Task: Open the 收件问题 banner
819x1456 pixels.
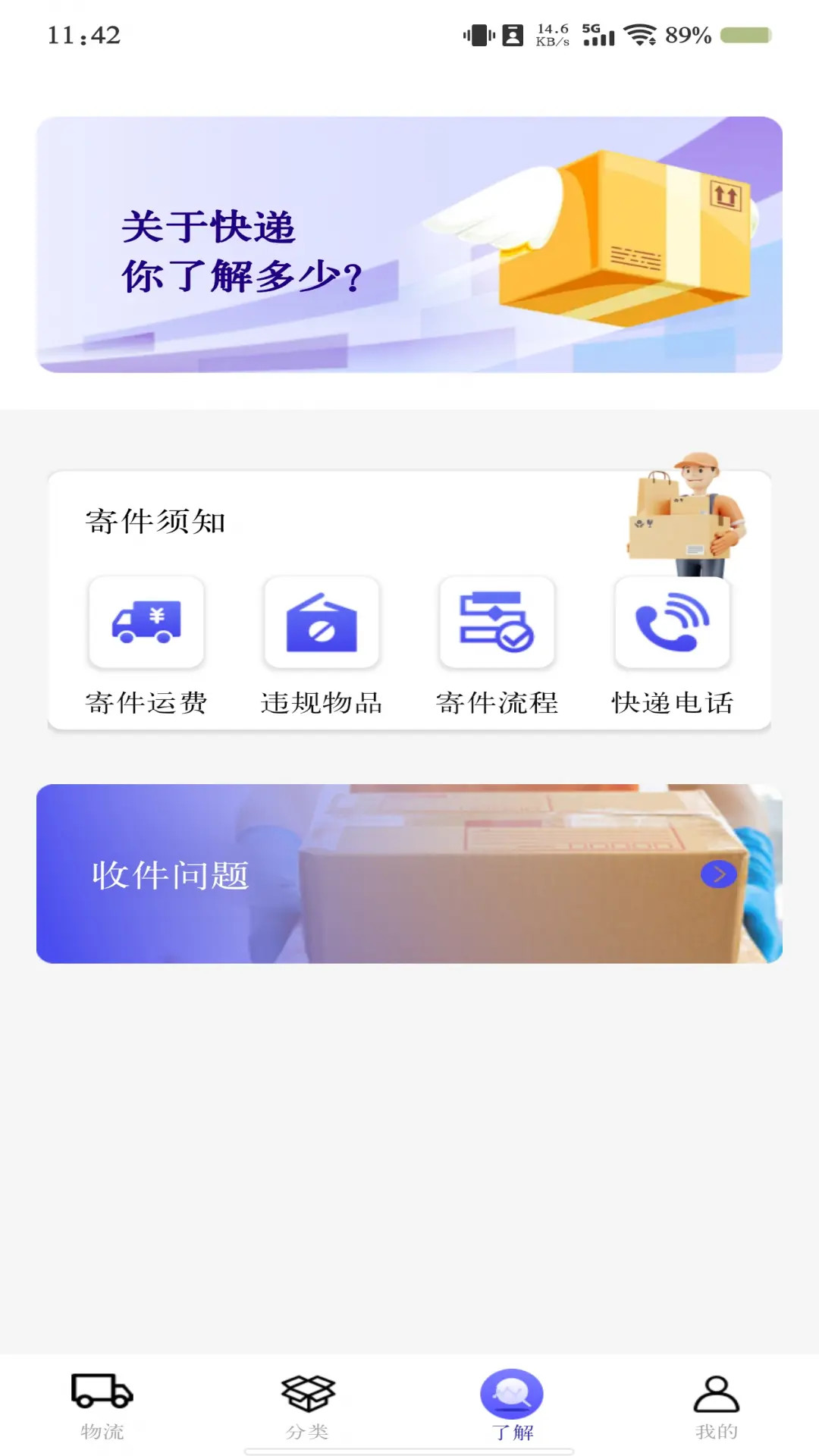Action: [409, 874]
